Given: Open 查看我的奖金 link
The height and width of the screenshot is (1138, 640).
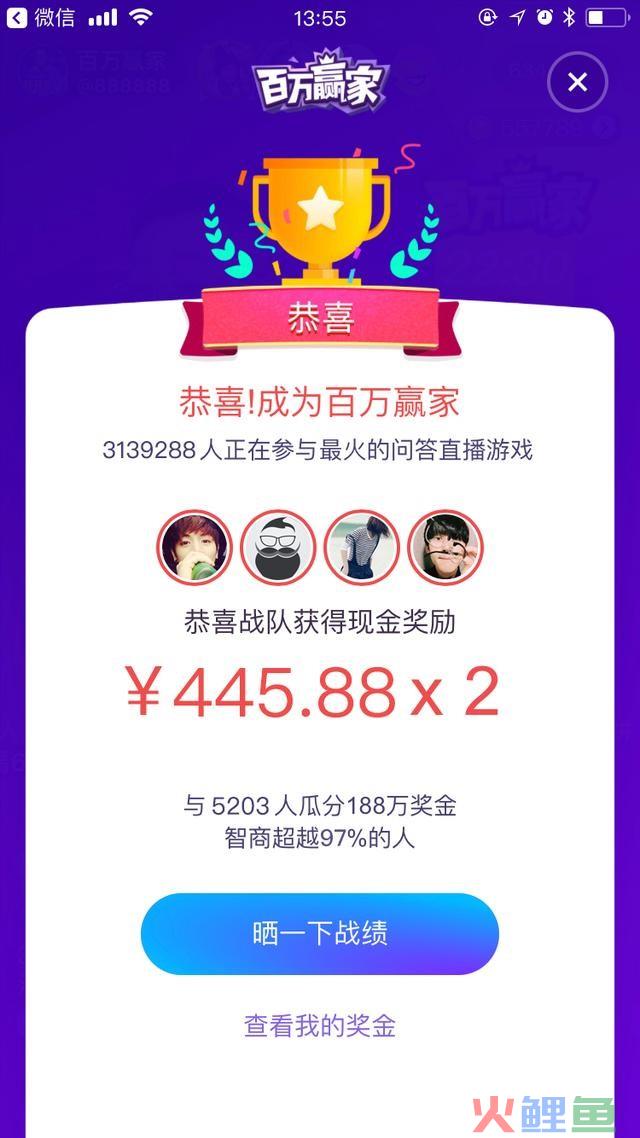Looking at the screenshot, I should pyautogui.click(x=319, y=1026).
